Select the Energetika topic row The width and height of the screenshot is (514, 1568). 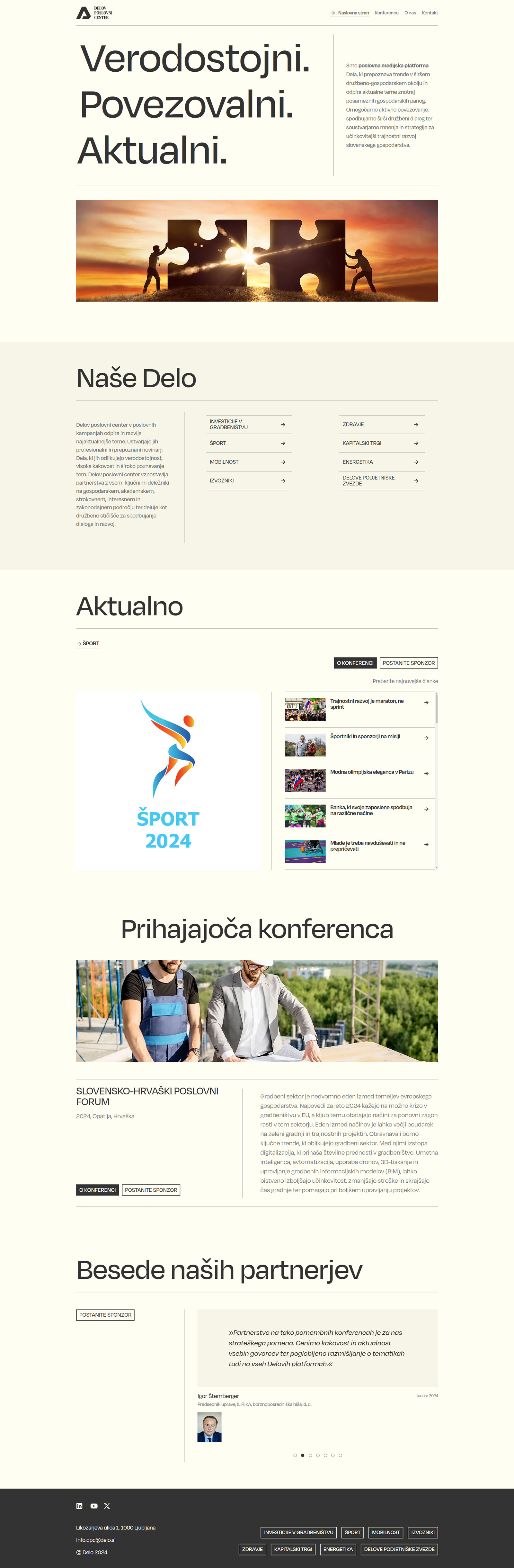382,462
